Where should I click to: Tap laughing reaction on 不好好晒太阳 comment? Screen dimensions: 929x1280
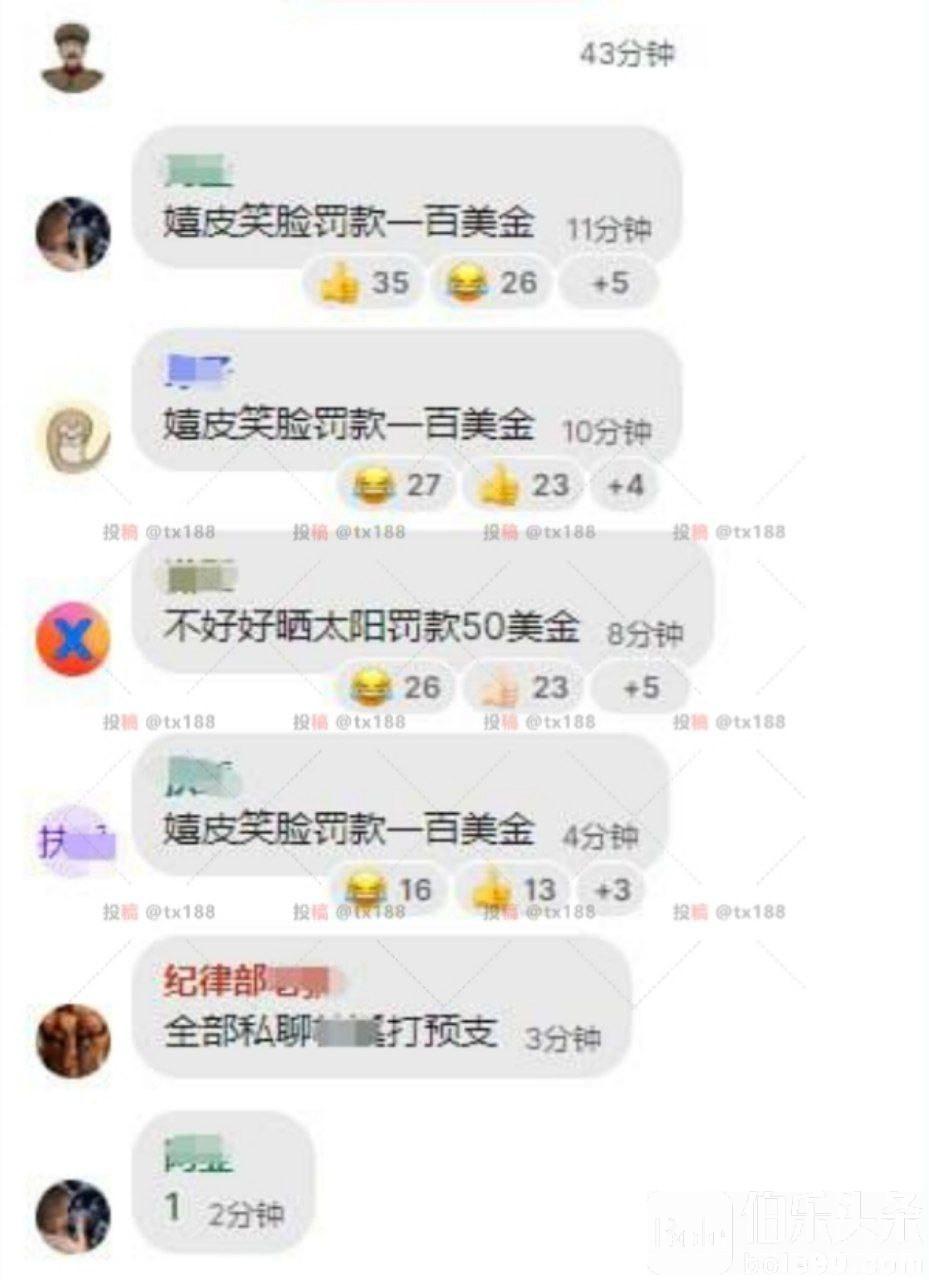click(397, 688)
